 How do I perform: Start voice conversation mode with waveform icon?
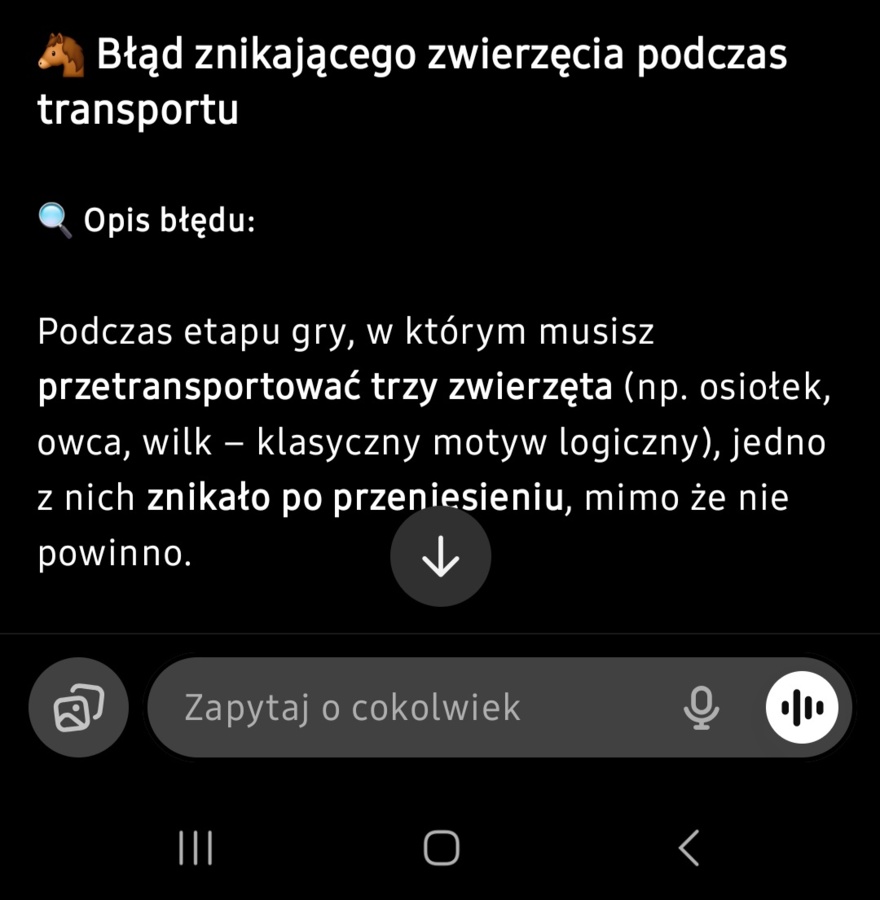[803, 707]
